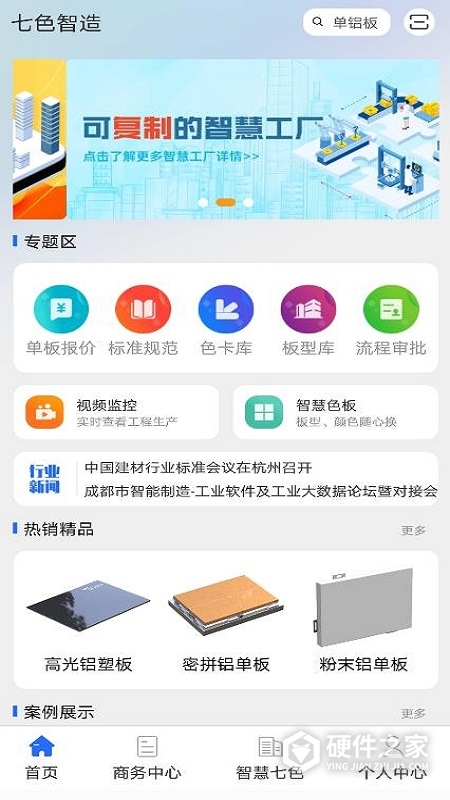View the 粉末铝单板 product
The image size is (450, 800).
click(363, 620)
